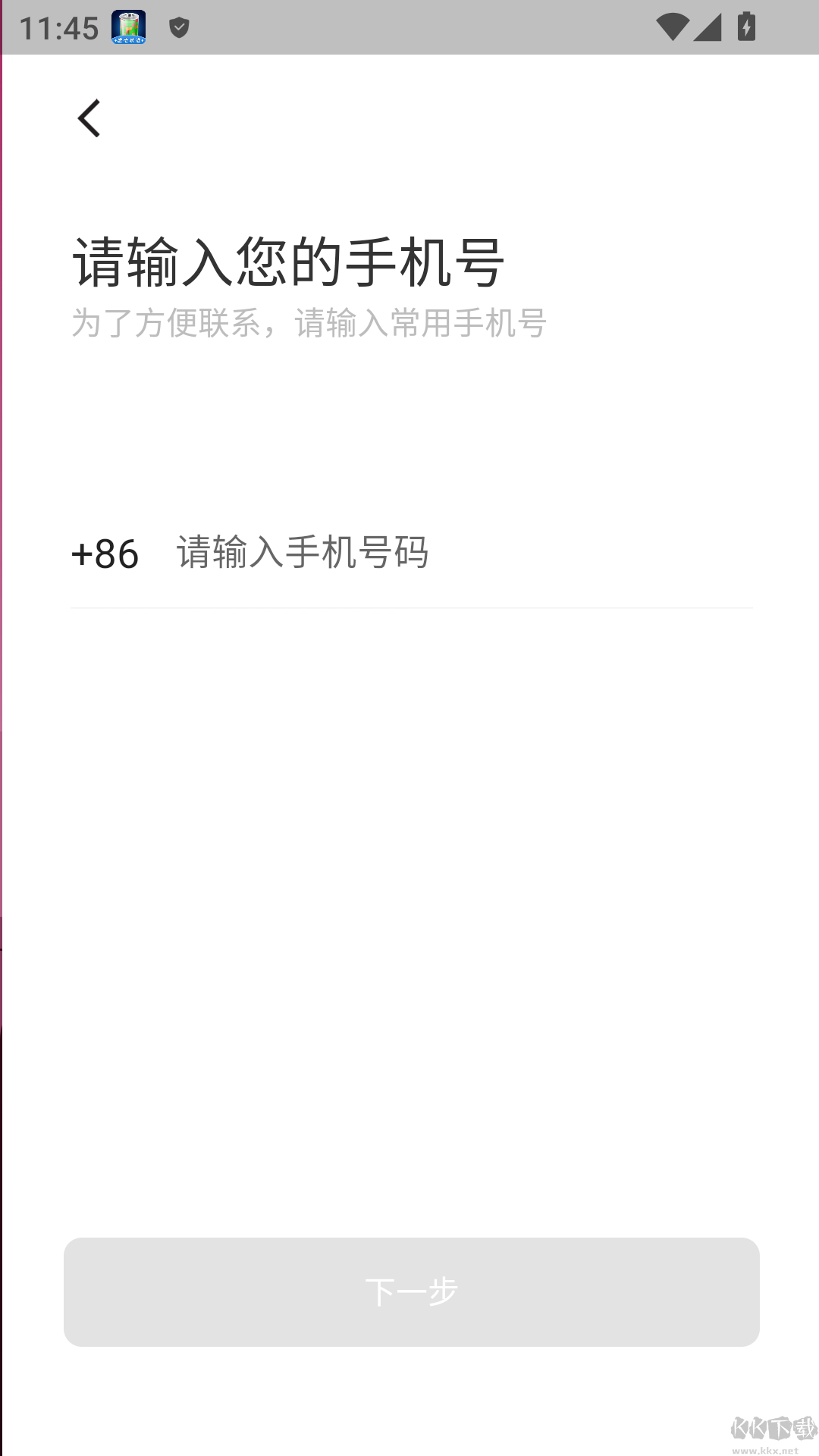The height and width of the screenshot is (1456, 819).
Task: Go back using the top-left chevron arrow
Action: point(88,118)
